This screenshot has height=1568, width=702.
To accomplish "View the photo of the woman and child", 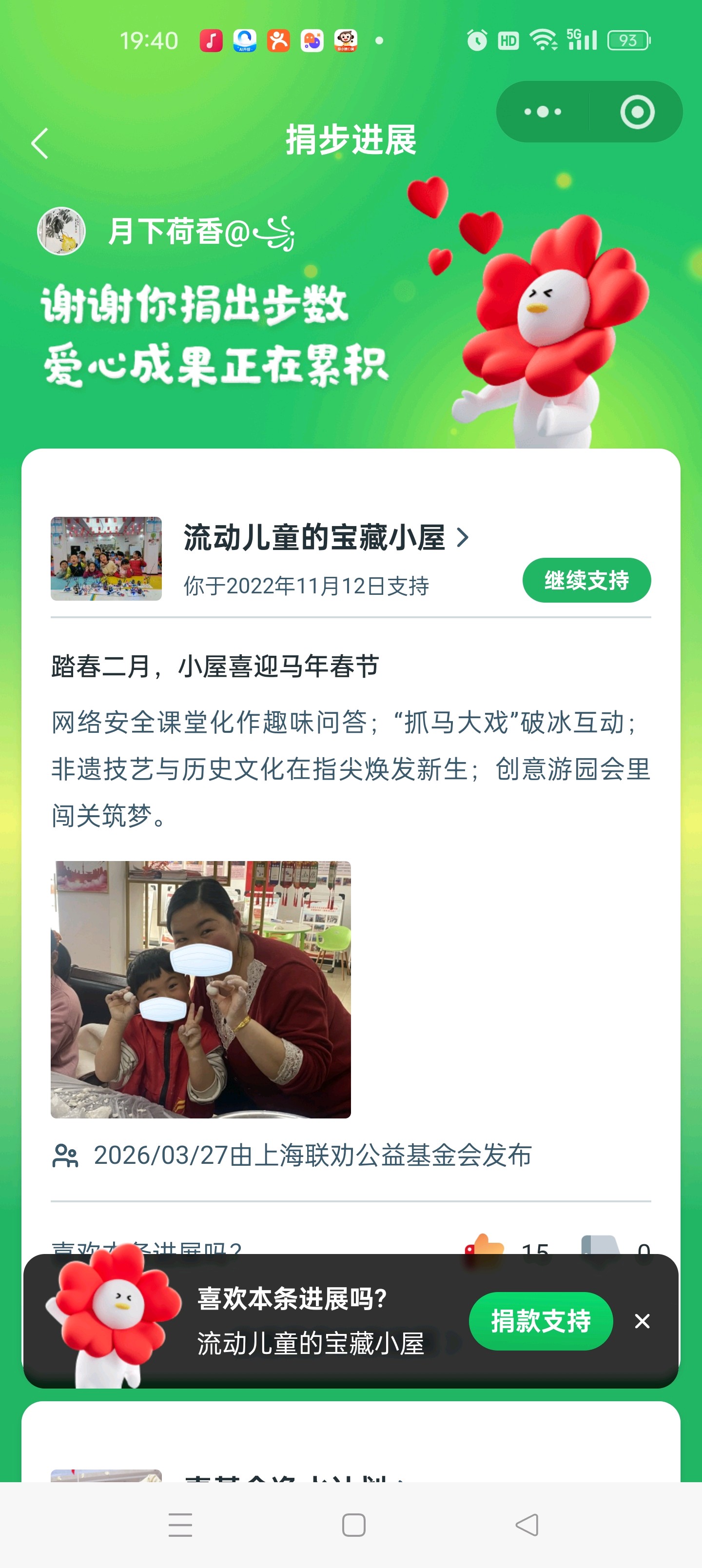I will (200, 989).
